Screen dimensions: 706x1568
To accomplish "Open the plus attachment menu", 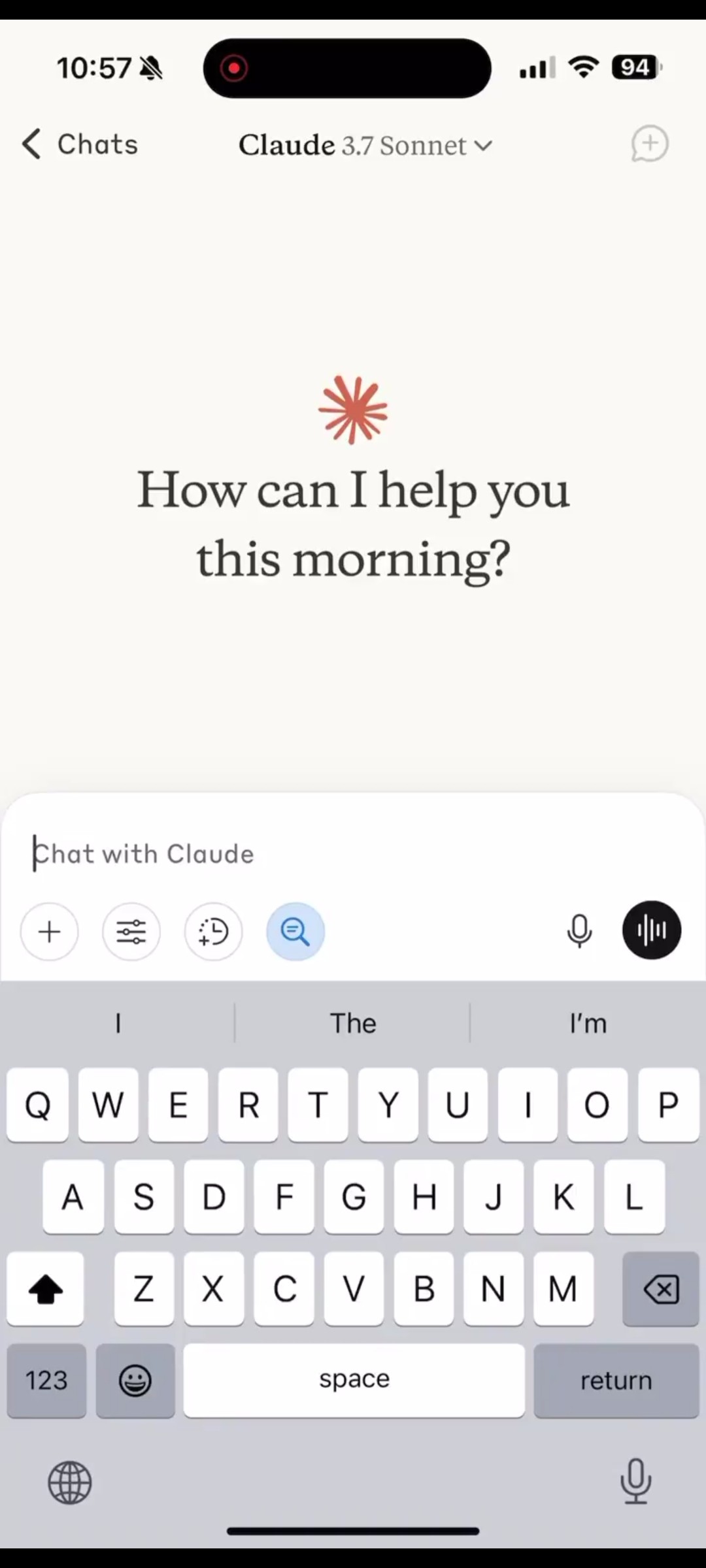I will click(x=50, y=932).
